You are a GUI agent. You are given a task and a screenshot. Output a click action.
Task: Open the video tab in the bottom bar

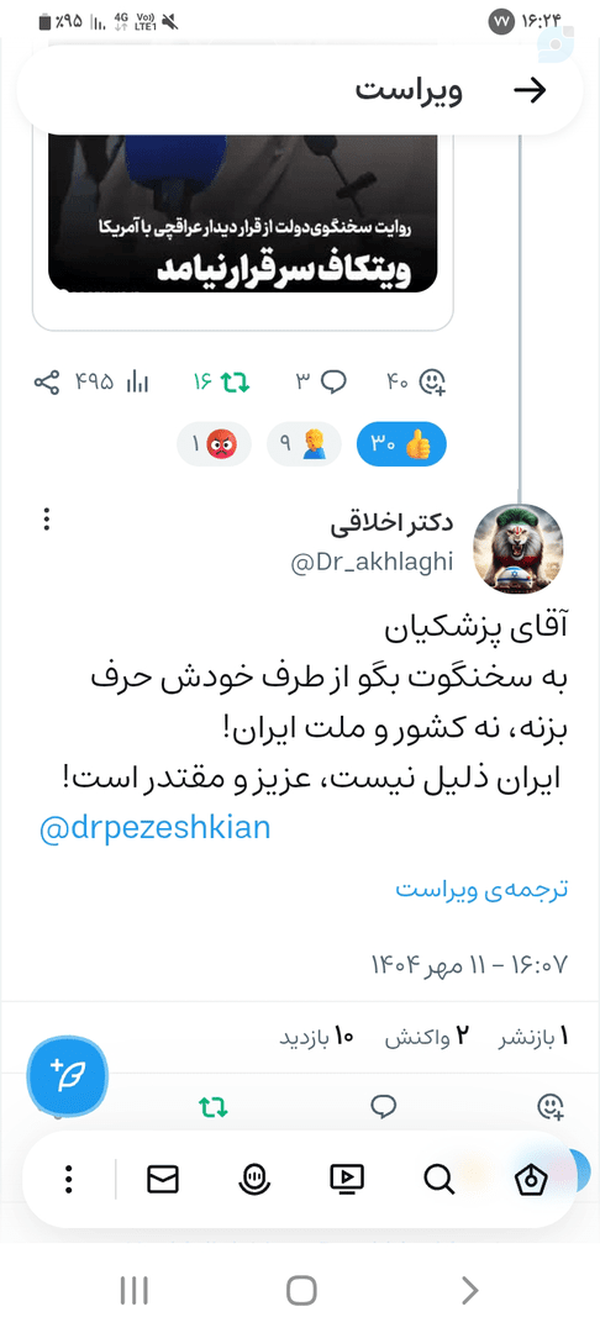347,1180
